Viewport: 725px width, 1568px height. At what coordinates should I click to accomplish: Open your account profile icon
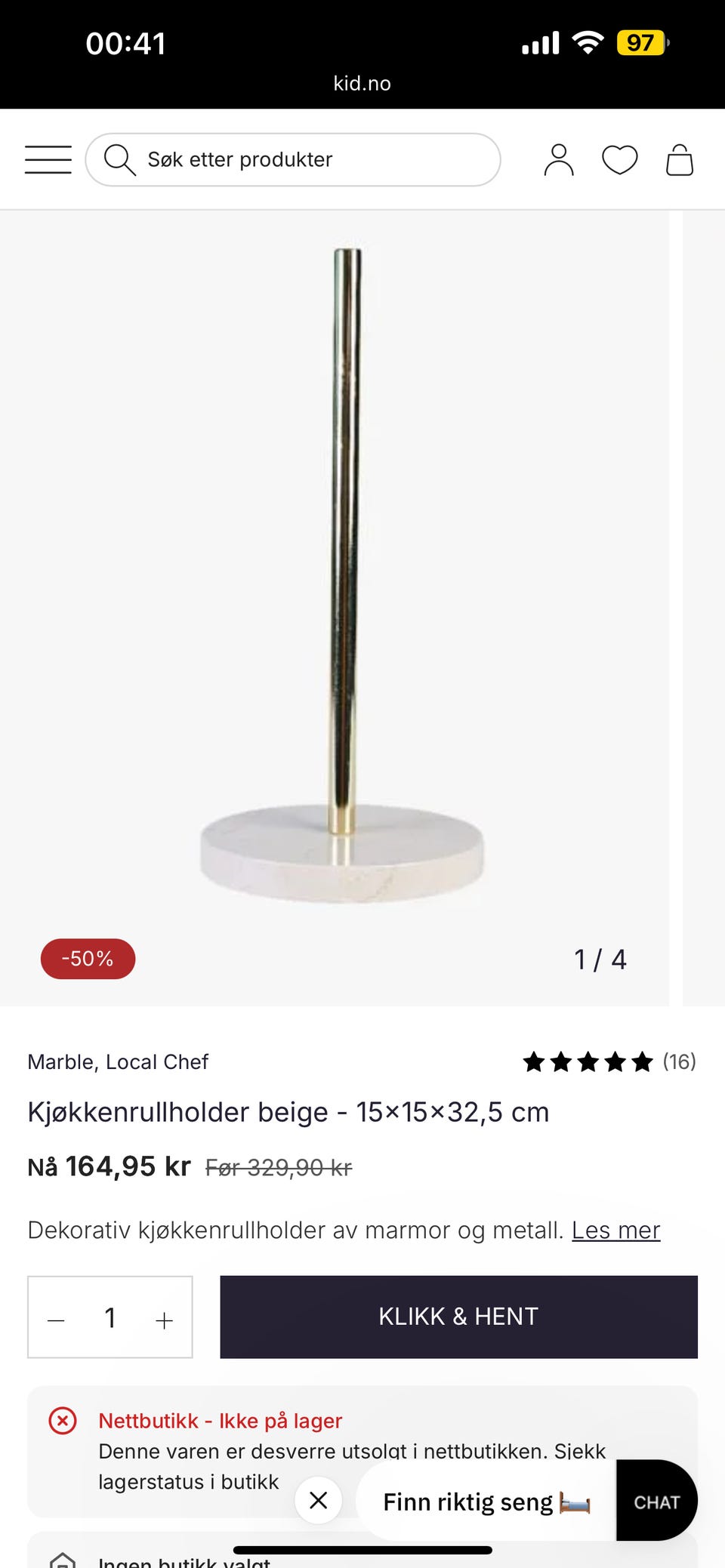click(559, 159)
